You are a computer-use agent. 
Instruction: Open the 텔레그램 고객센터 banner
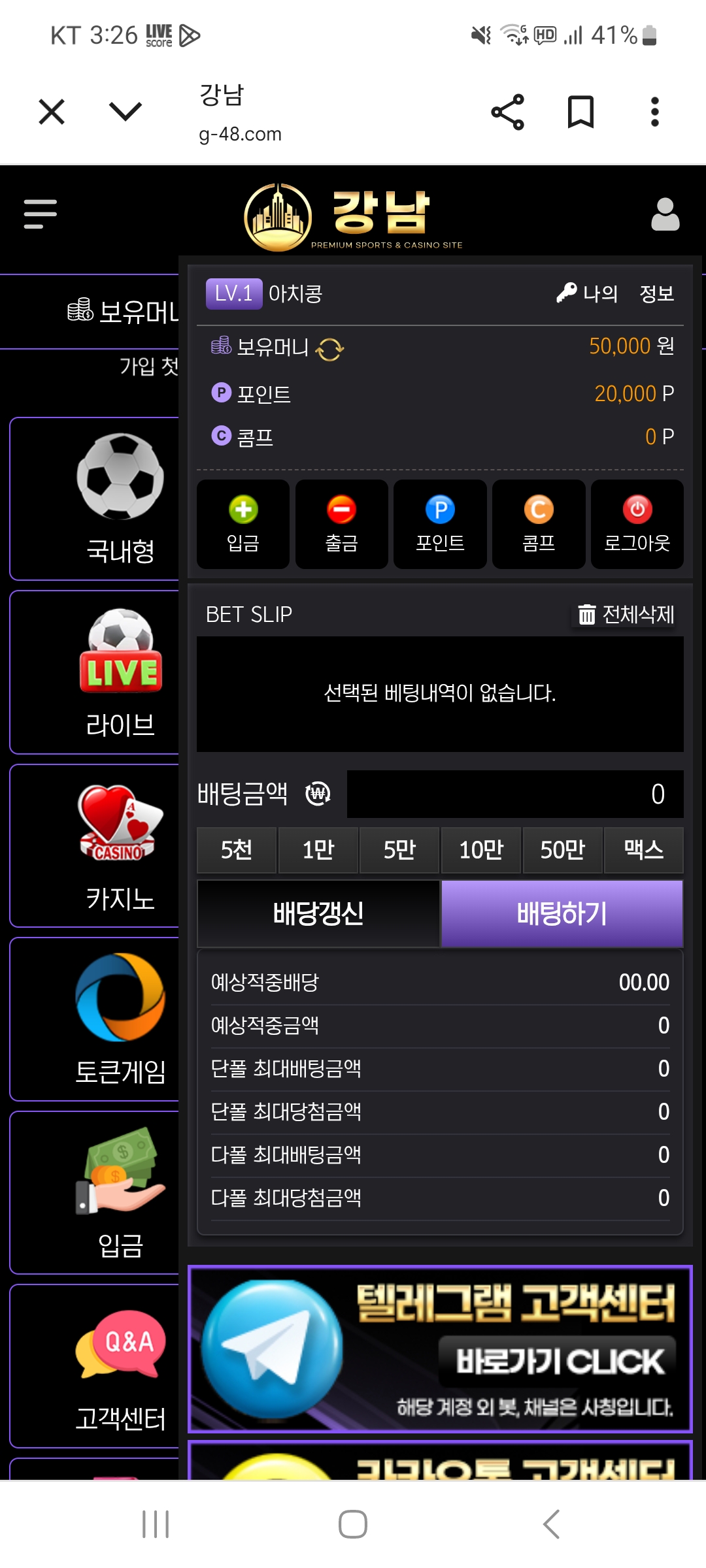click(440, 1350)
